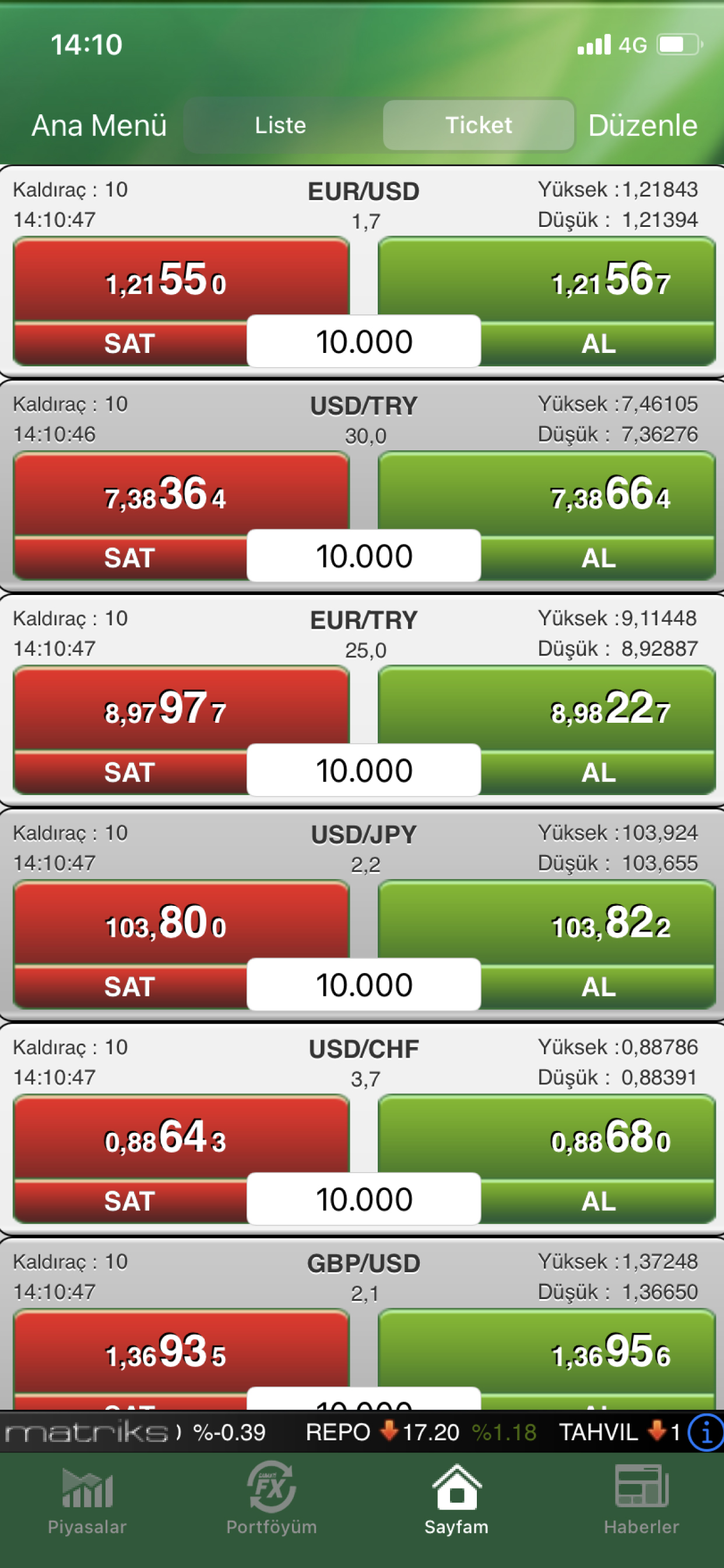Viewport: 724px width, 1568px height.
Task: Edit the EUR/USD amount field
Action: (x=364, y=341)
